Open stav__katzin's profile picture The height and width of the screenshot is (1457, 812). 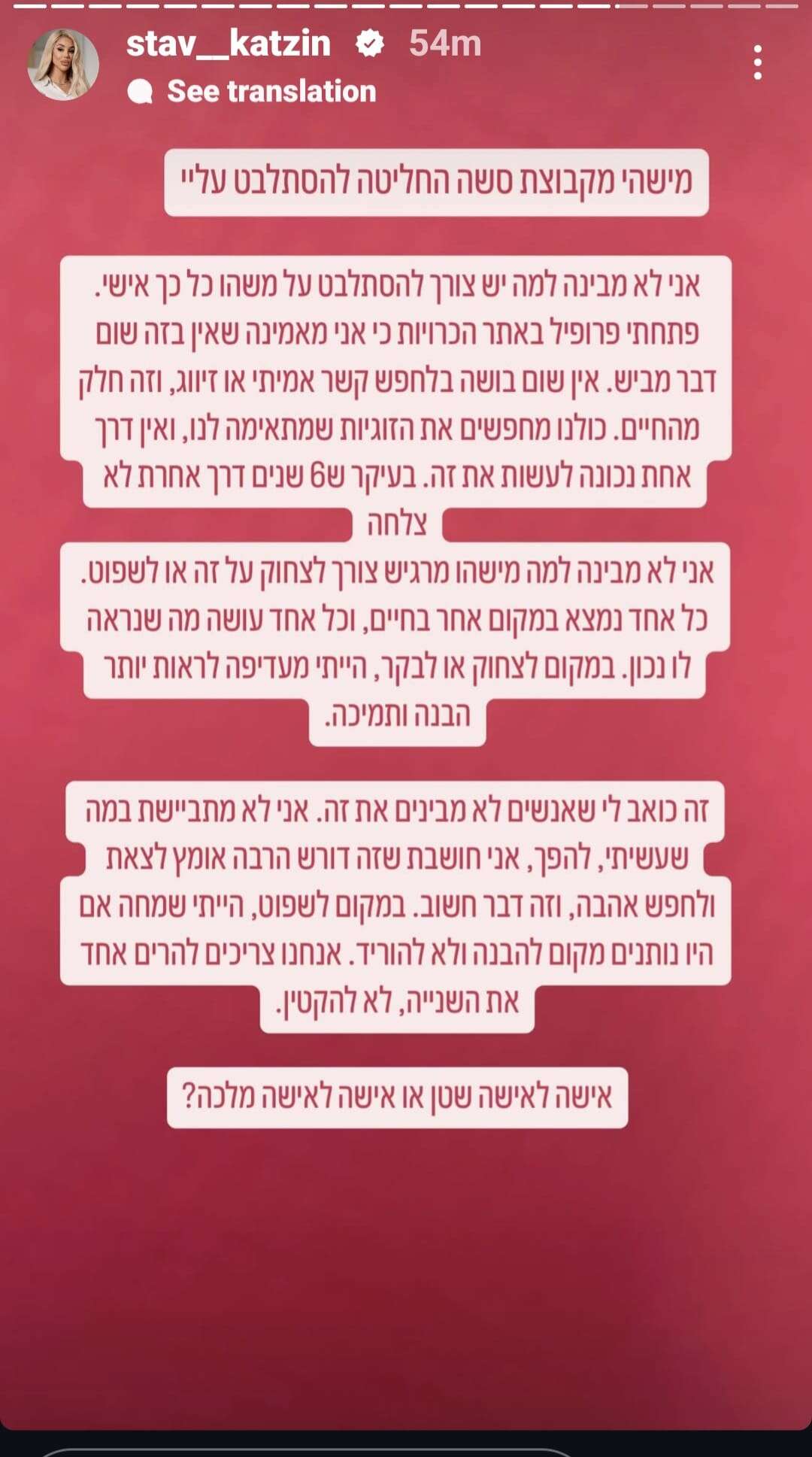[63, 65]
